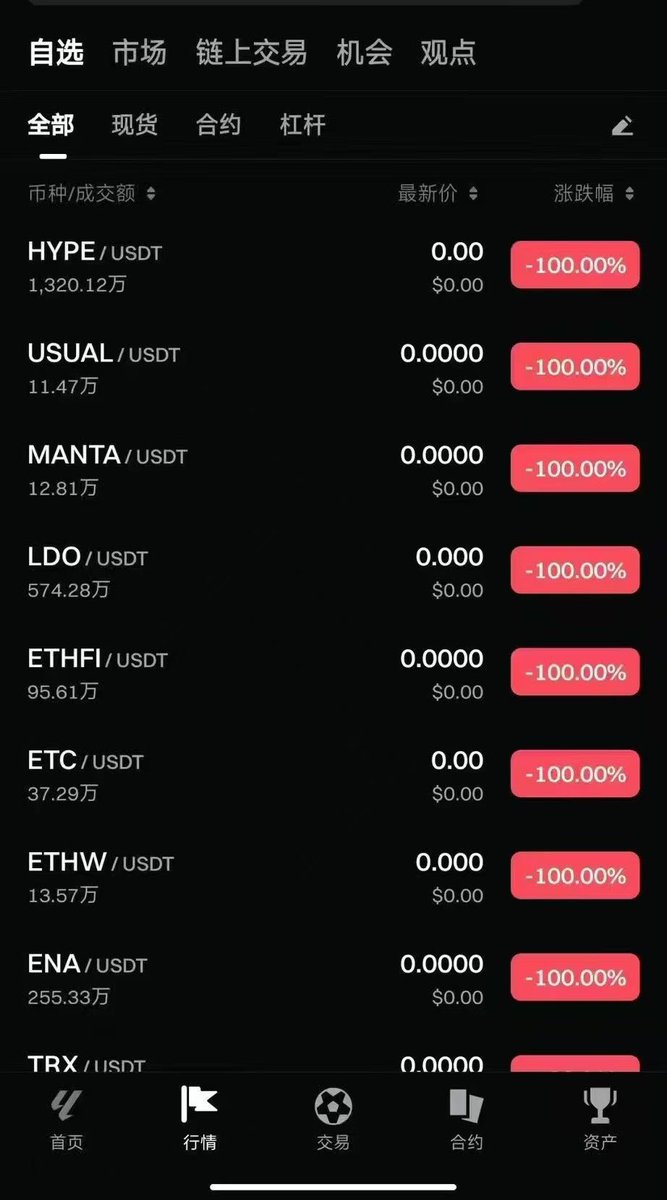Filter watchlist by 现货

coord(134,125)
